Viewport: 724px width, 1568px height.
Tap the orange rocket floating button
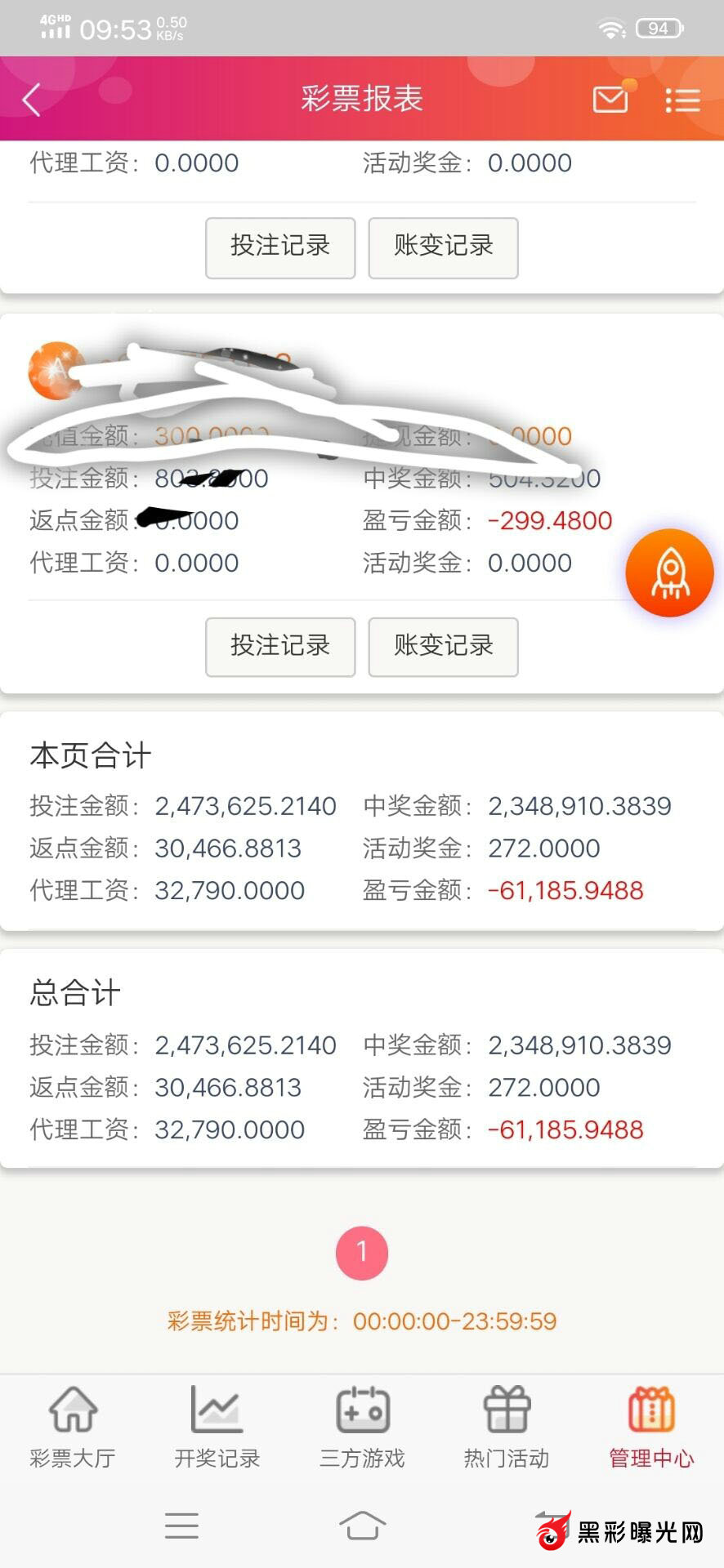coord(669,573)
